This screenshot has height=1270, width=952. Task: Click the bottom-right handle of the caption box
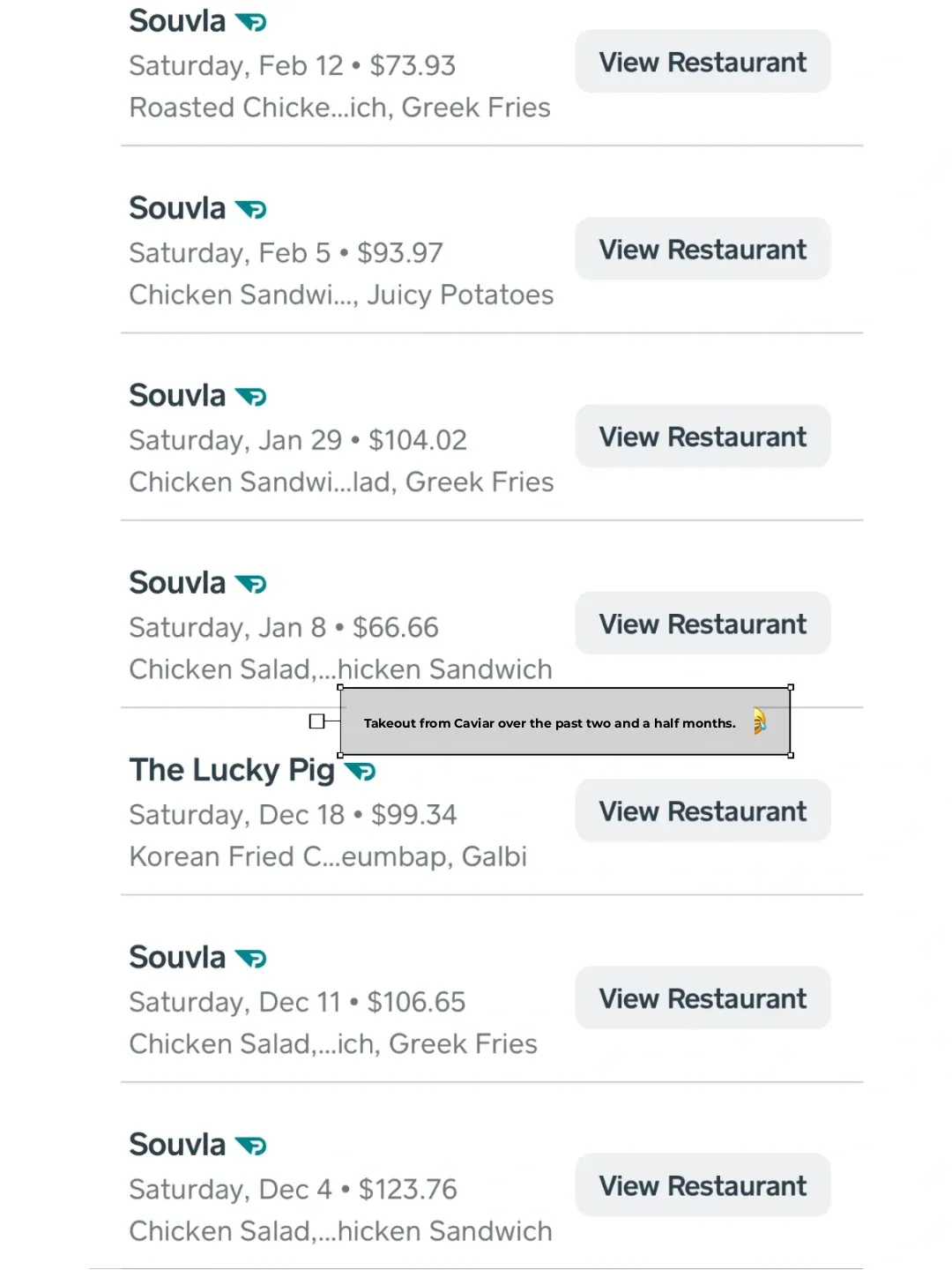point(790,757)
